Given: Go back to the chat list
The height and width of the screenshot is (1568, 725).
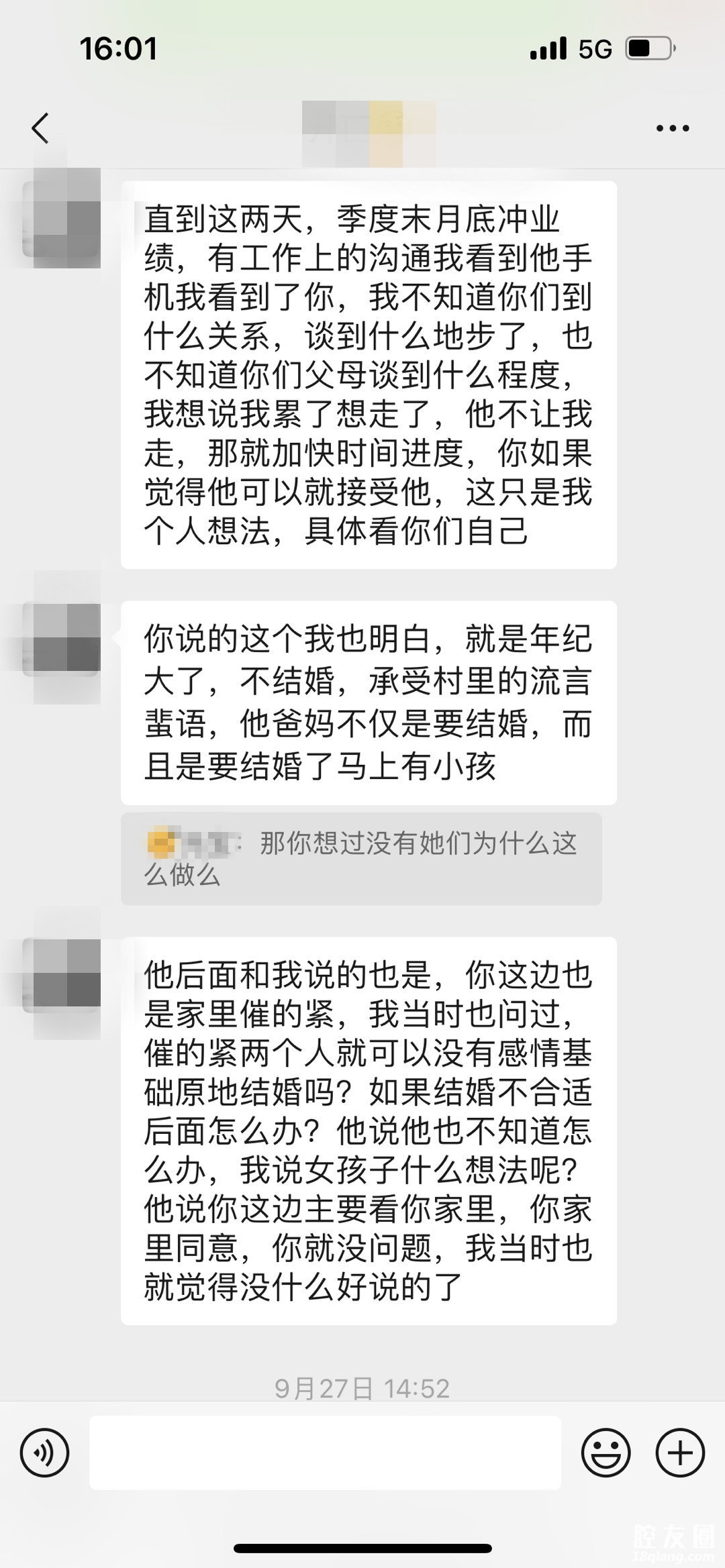Looking at the screenshot, I should [x=40, y=127].
